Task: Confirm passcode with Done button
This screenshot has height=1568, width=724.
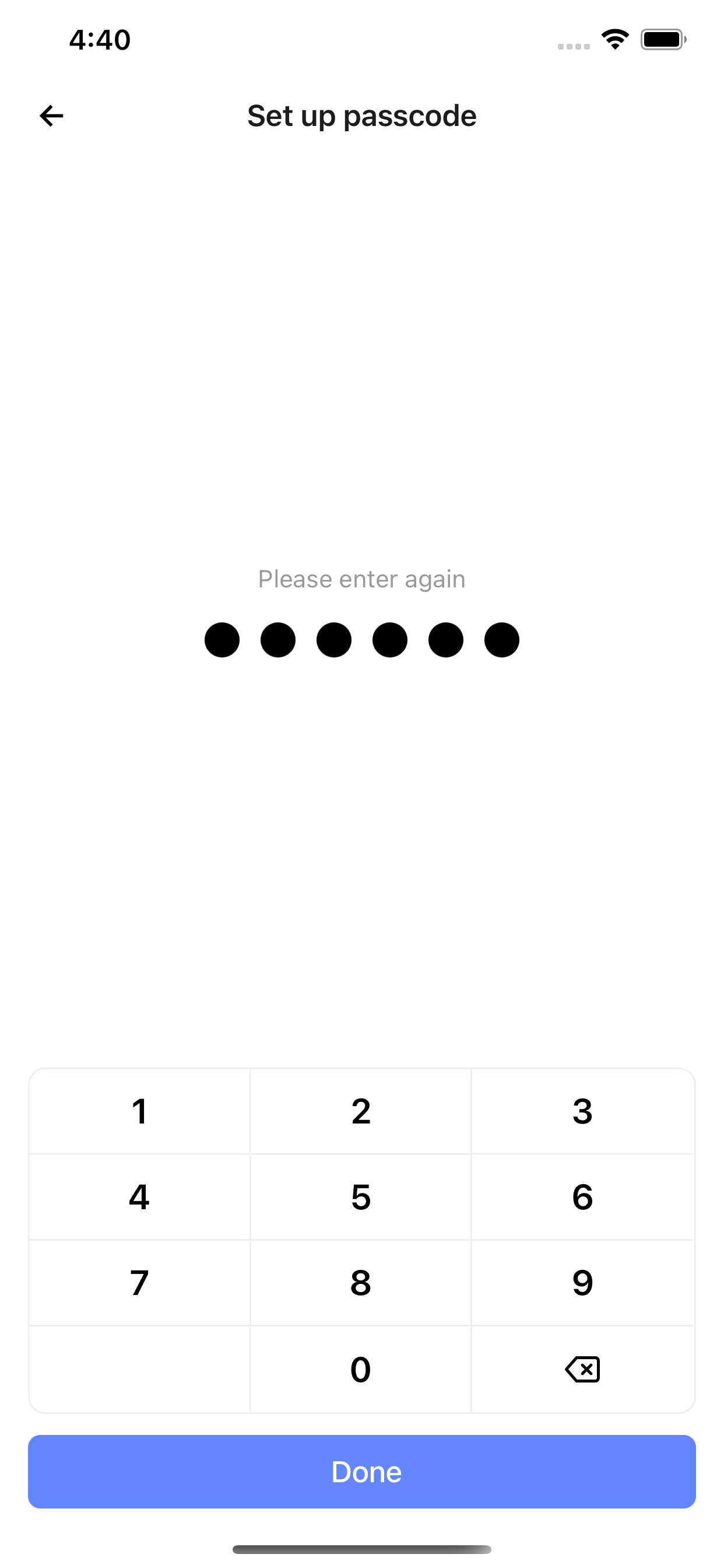Action: 362,1472
